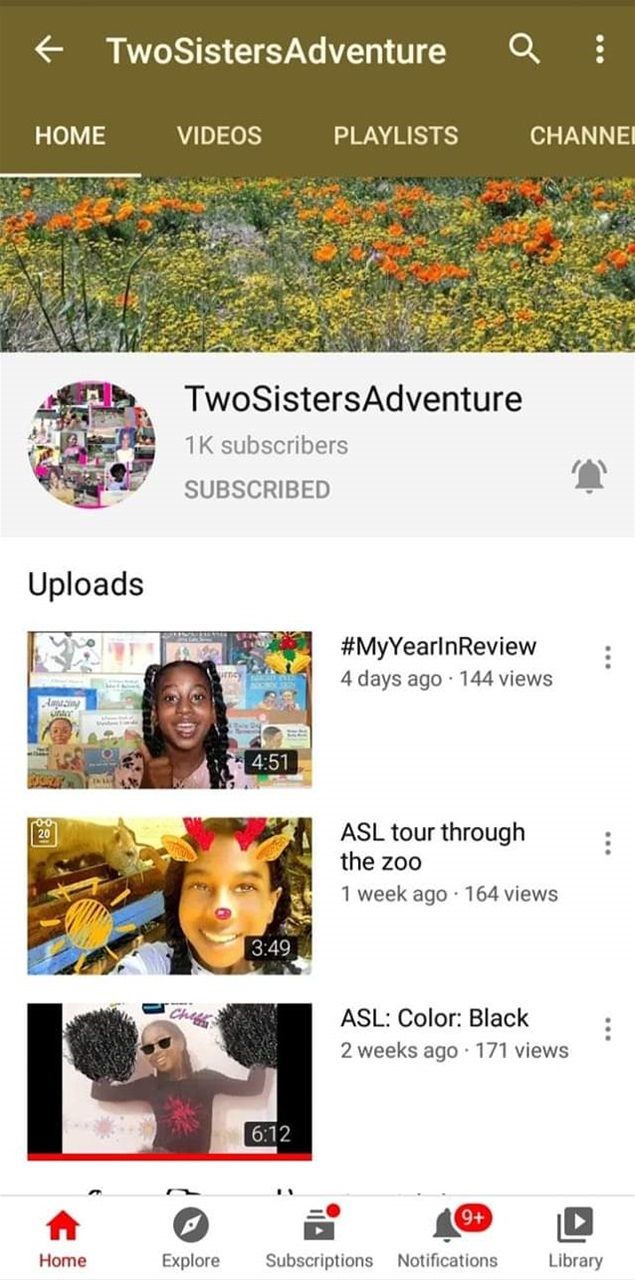Open options for ASL: Color: Black video
The height and width of the screenshot is (1280, 635).
(607, 1029)
